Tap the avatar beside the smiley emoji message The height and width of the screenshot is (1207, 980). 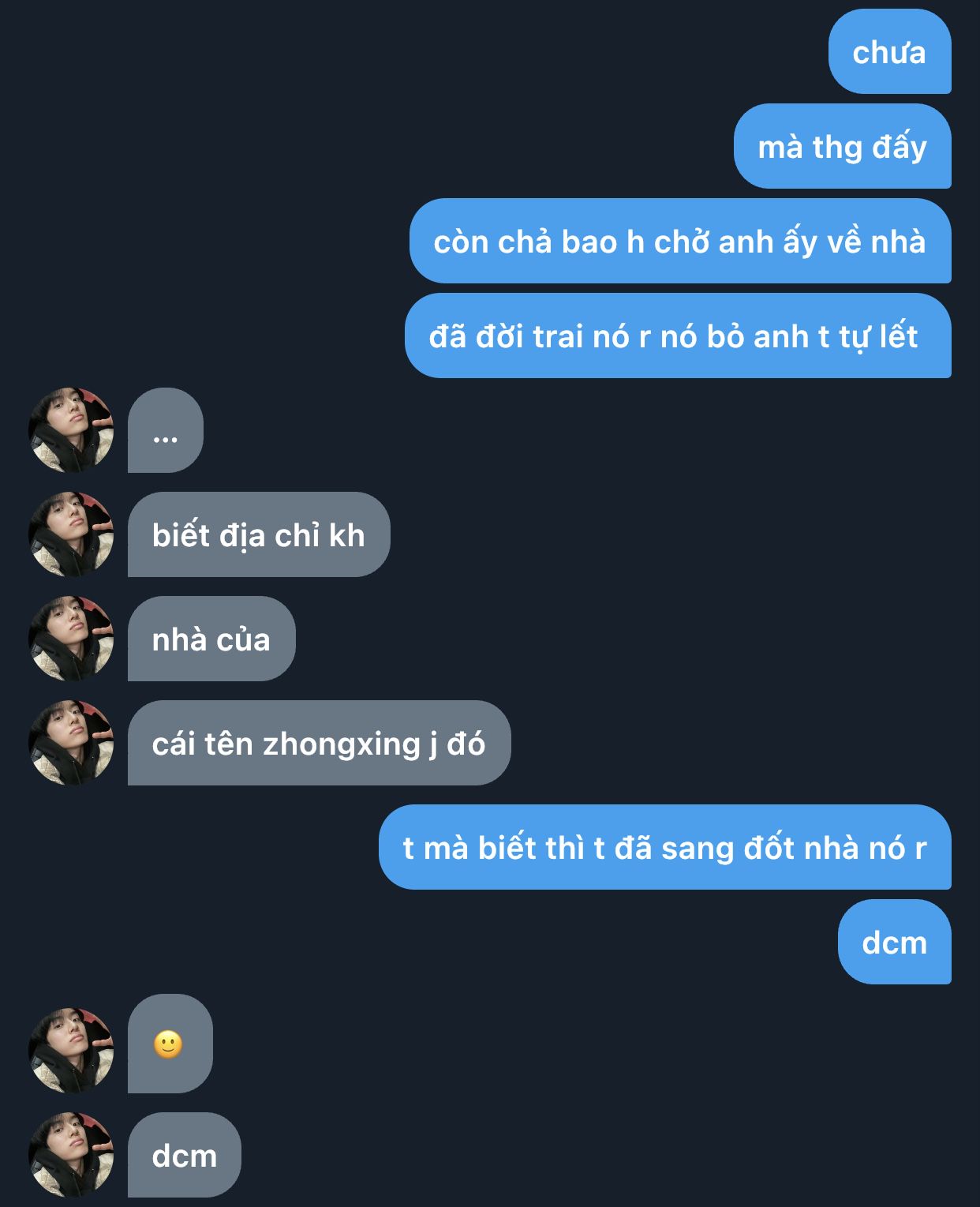(71, 1051)
